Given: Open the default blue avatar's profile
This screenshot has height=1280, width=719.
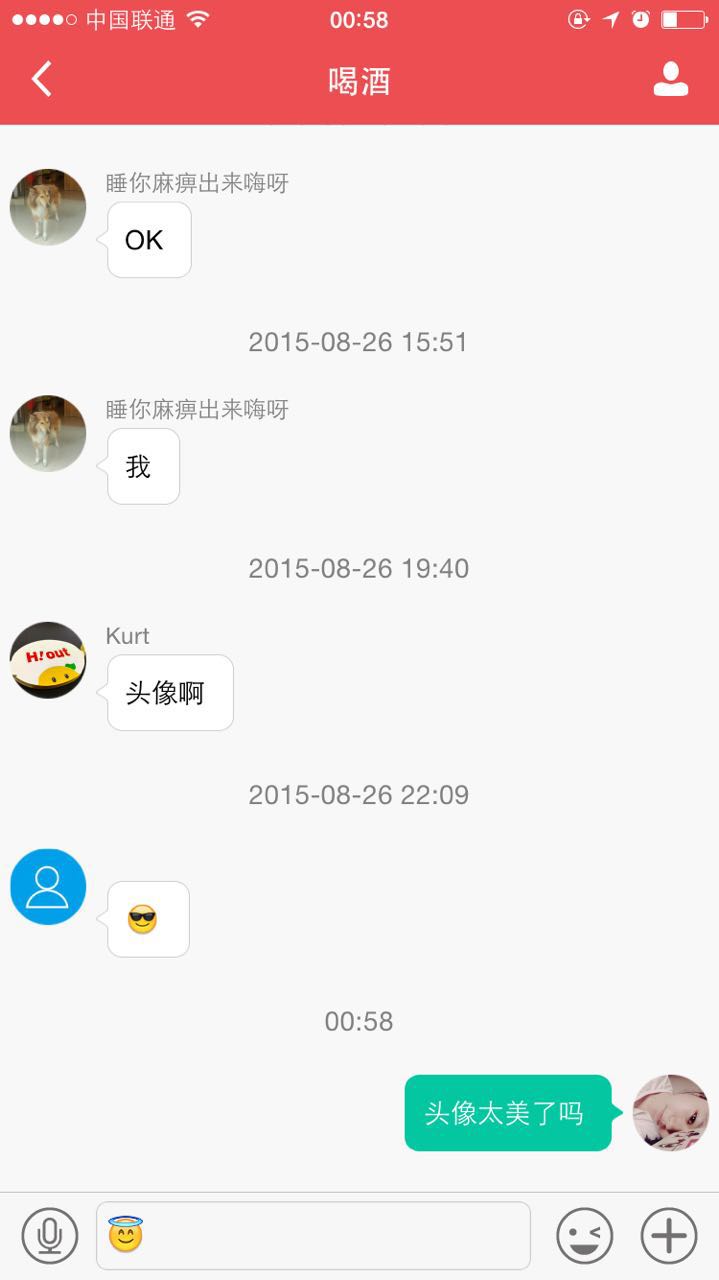Looking at the screenshot, I should click(48, 887).
